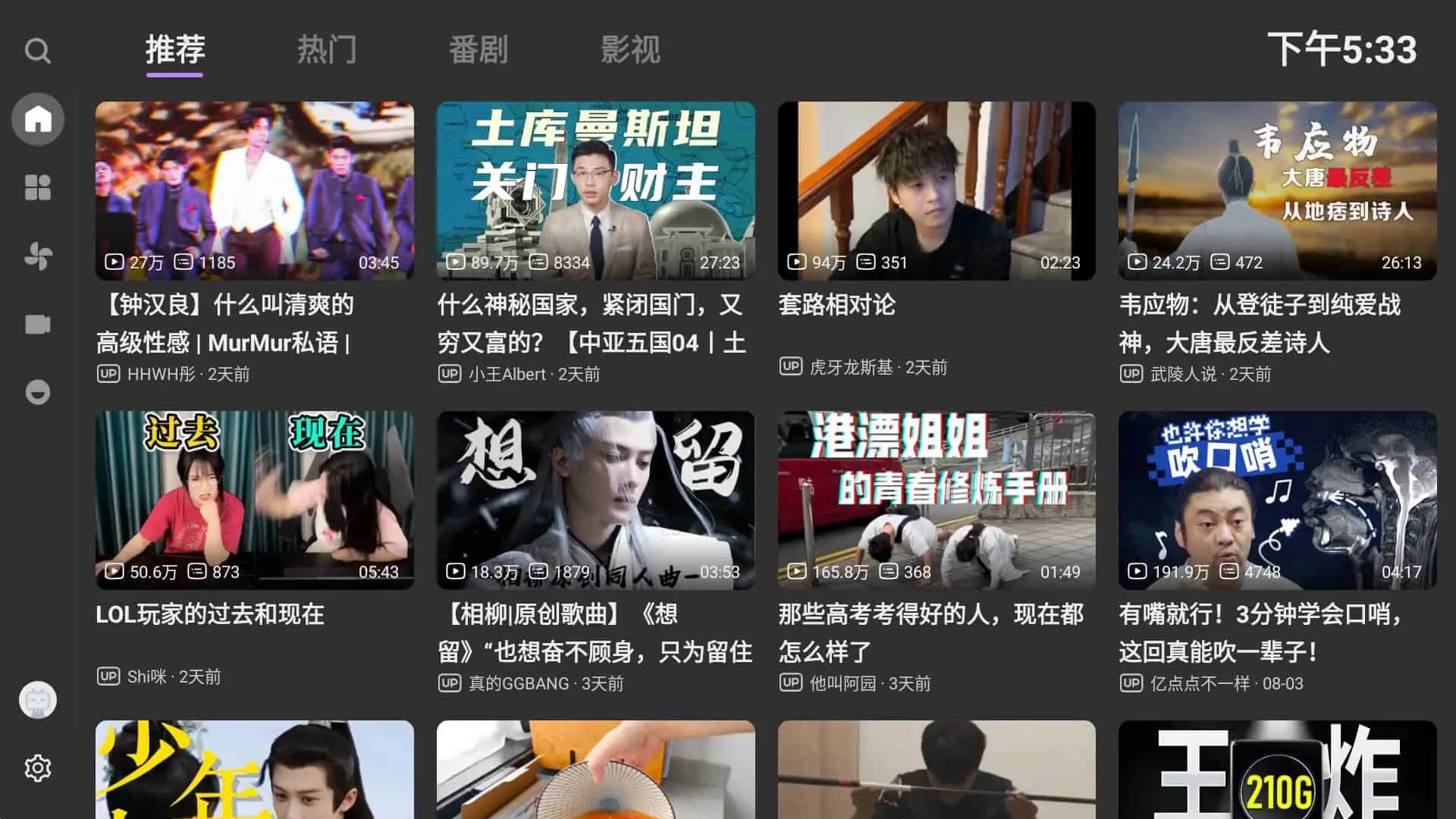Play the 港漂姐姐 video by 他叫阿园
The height and width of the screenshot is (819, 1456).
(x=936, y=500)
